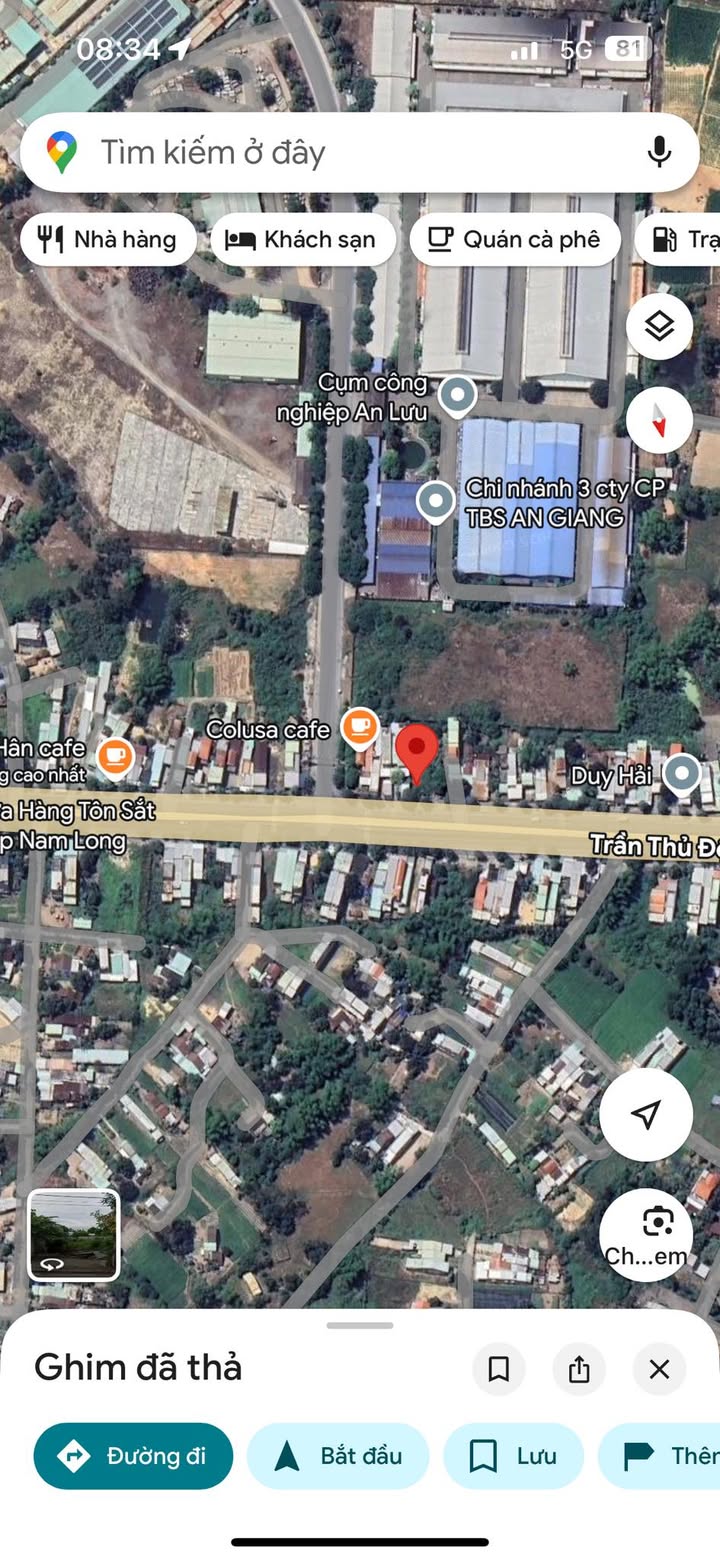Tap the "Lưu" button
720x1560 pixels.
(513, 1456)
